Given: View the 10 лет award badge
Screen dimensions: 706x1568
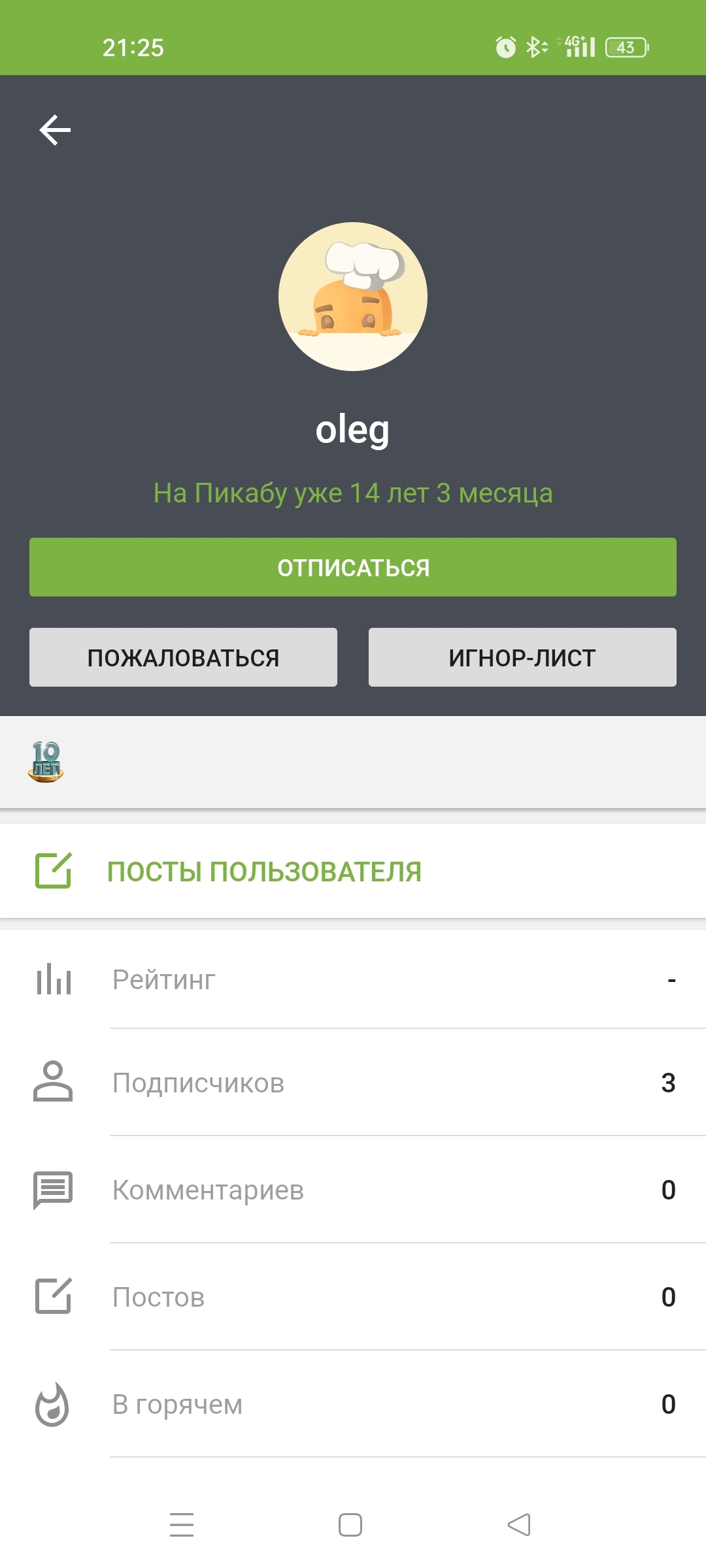Looking at the screenshot, I should tap(46, 762).
